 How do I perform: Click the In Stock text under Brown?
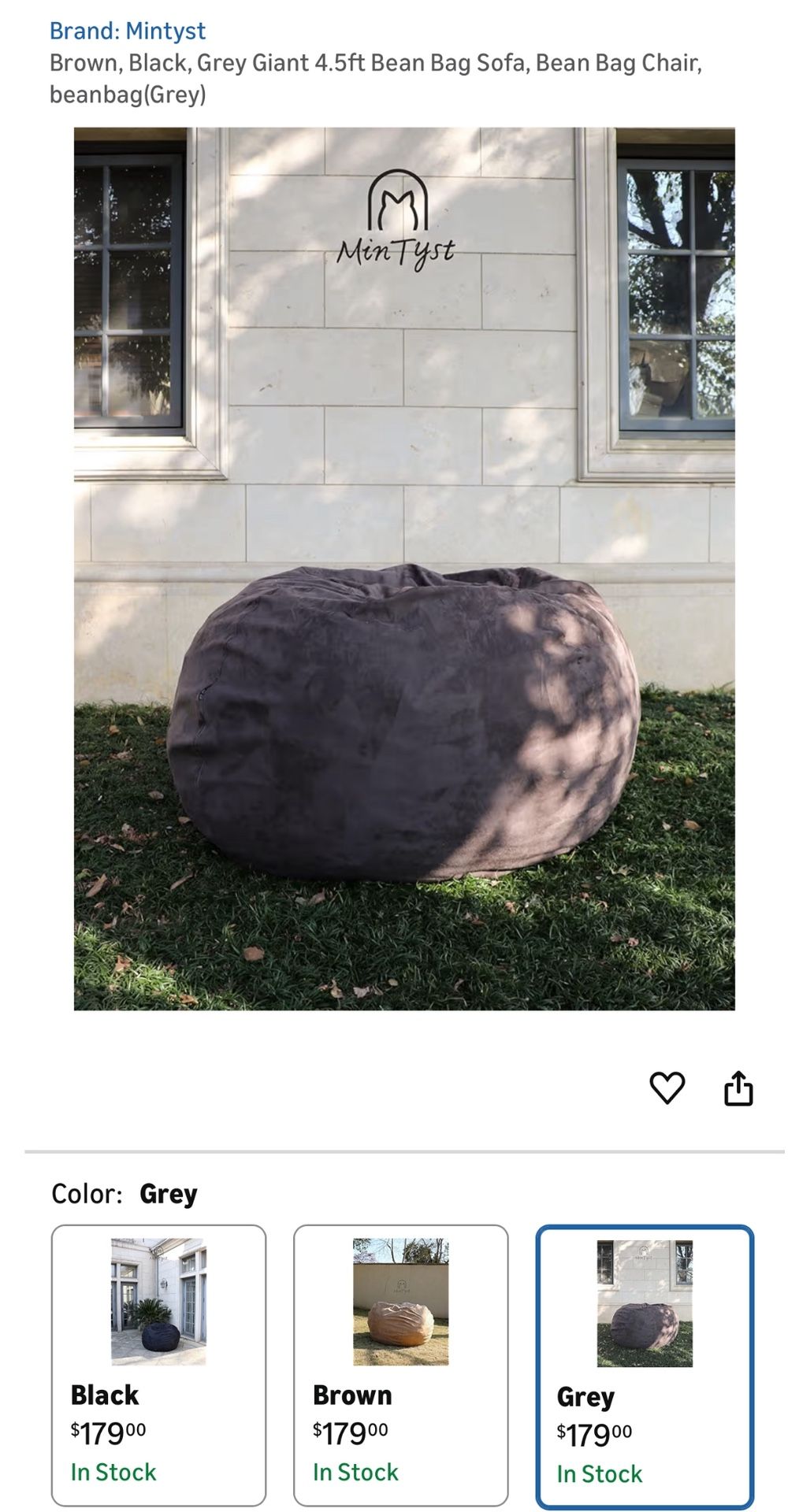click(355, 1470)
